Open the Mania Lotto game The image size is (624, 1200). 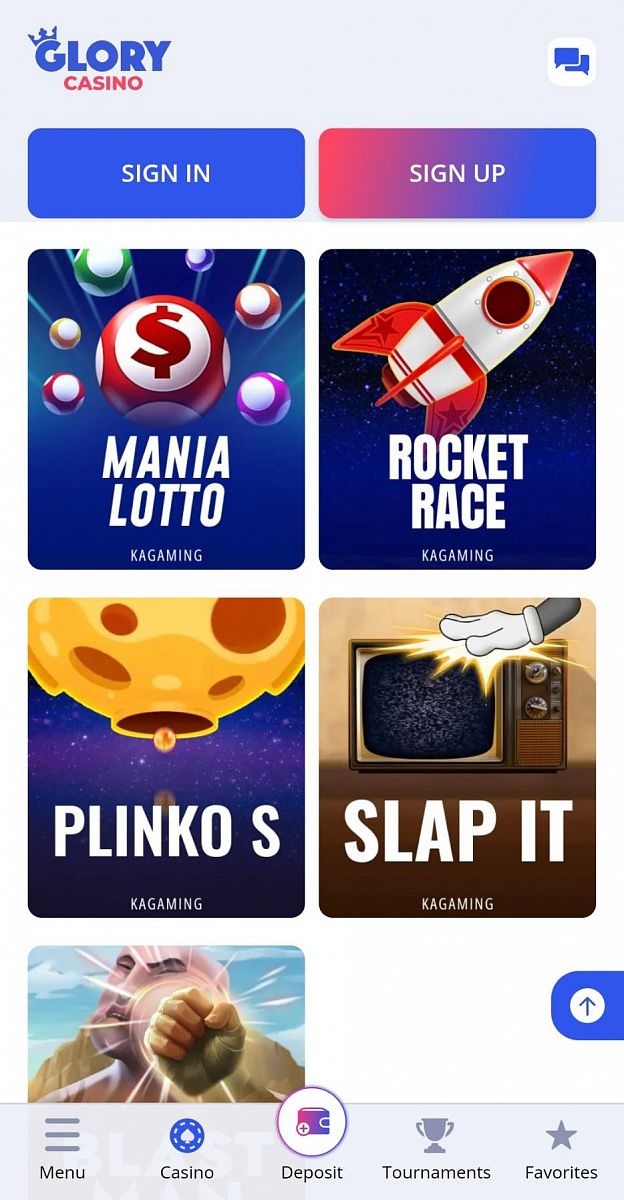(x=166, y=409)
